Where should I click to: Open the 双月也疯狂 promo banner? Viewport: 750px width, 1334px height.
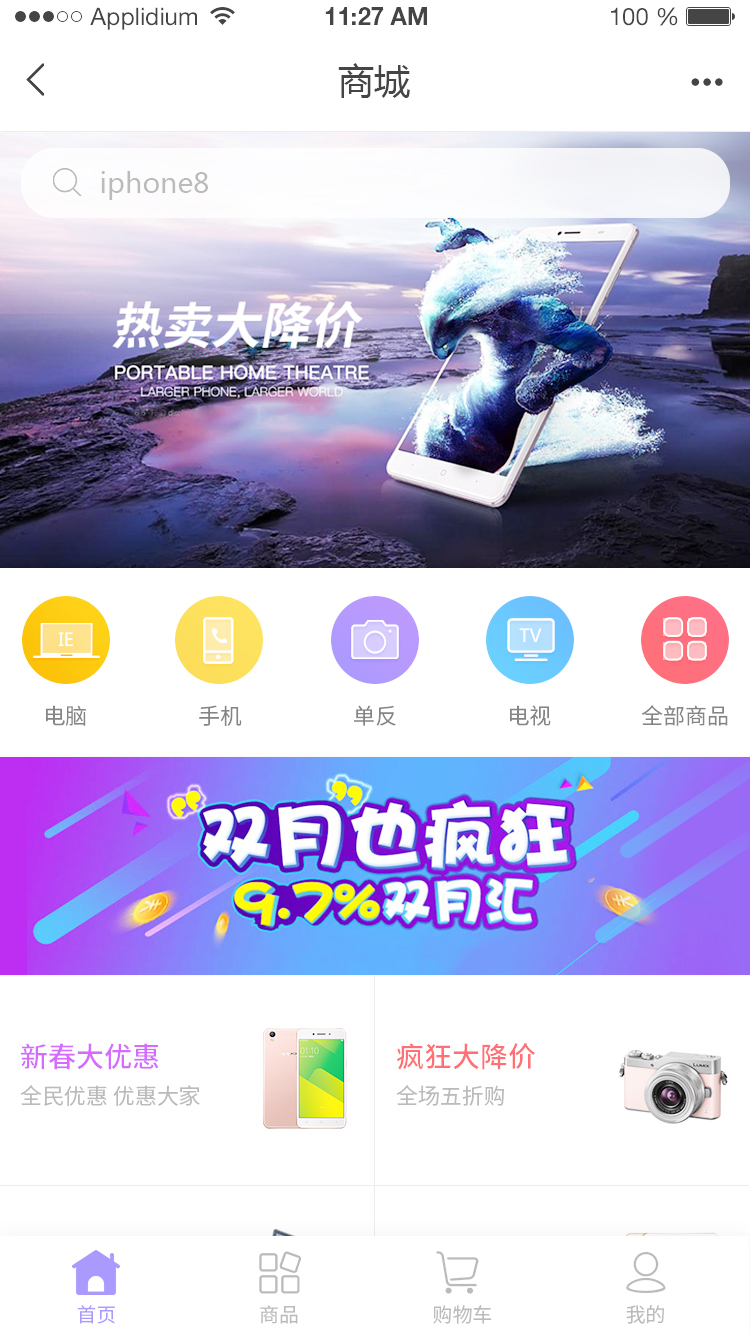point(375,866)
